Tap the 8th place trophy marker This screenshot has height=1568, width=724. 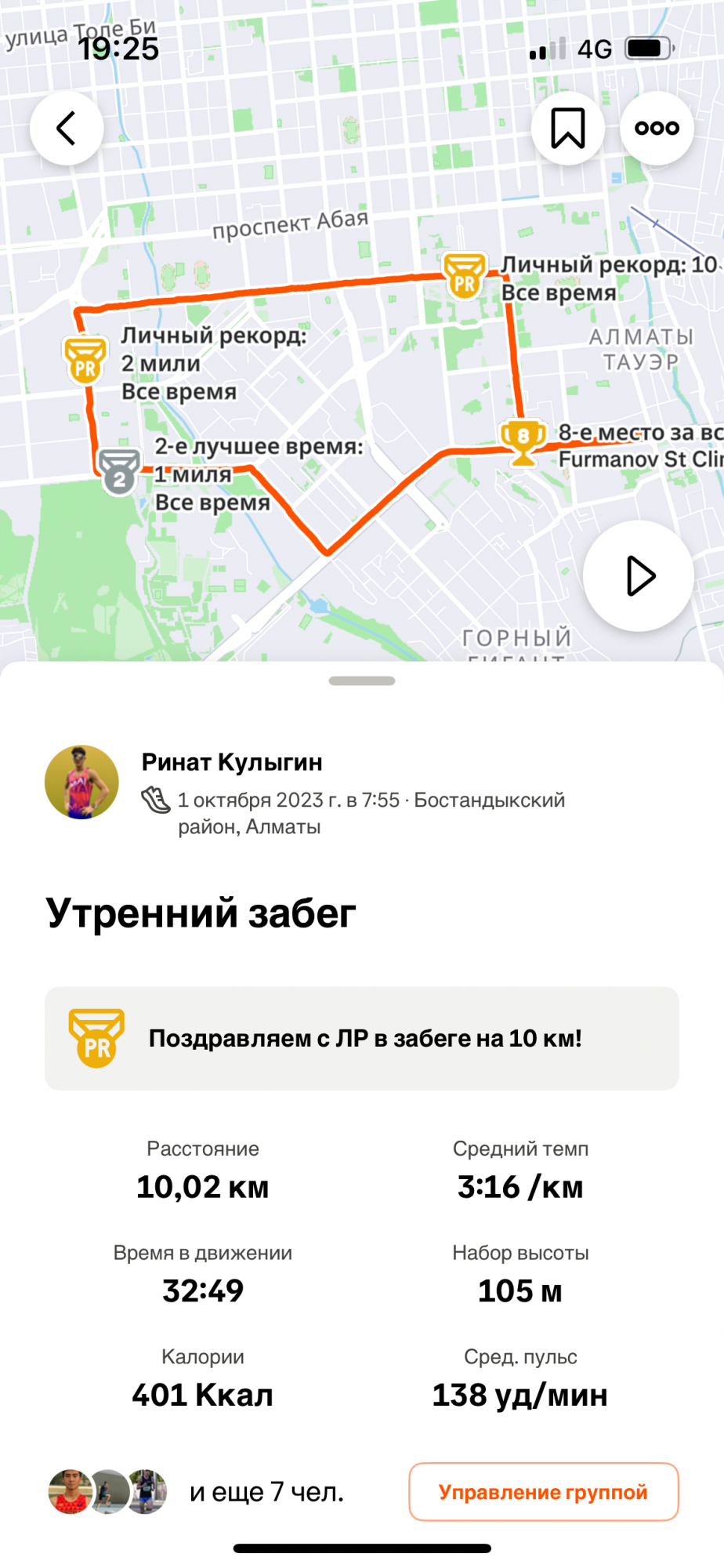pos(523,442)
